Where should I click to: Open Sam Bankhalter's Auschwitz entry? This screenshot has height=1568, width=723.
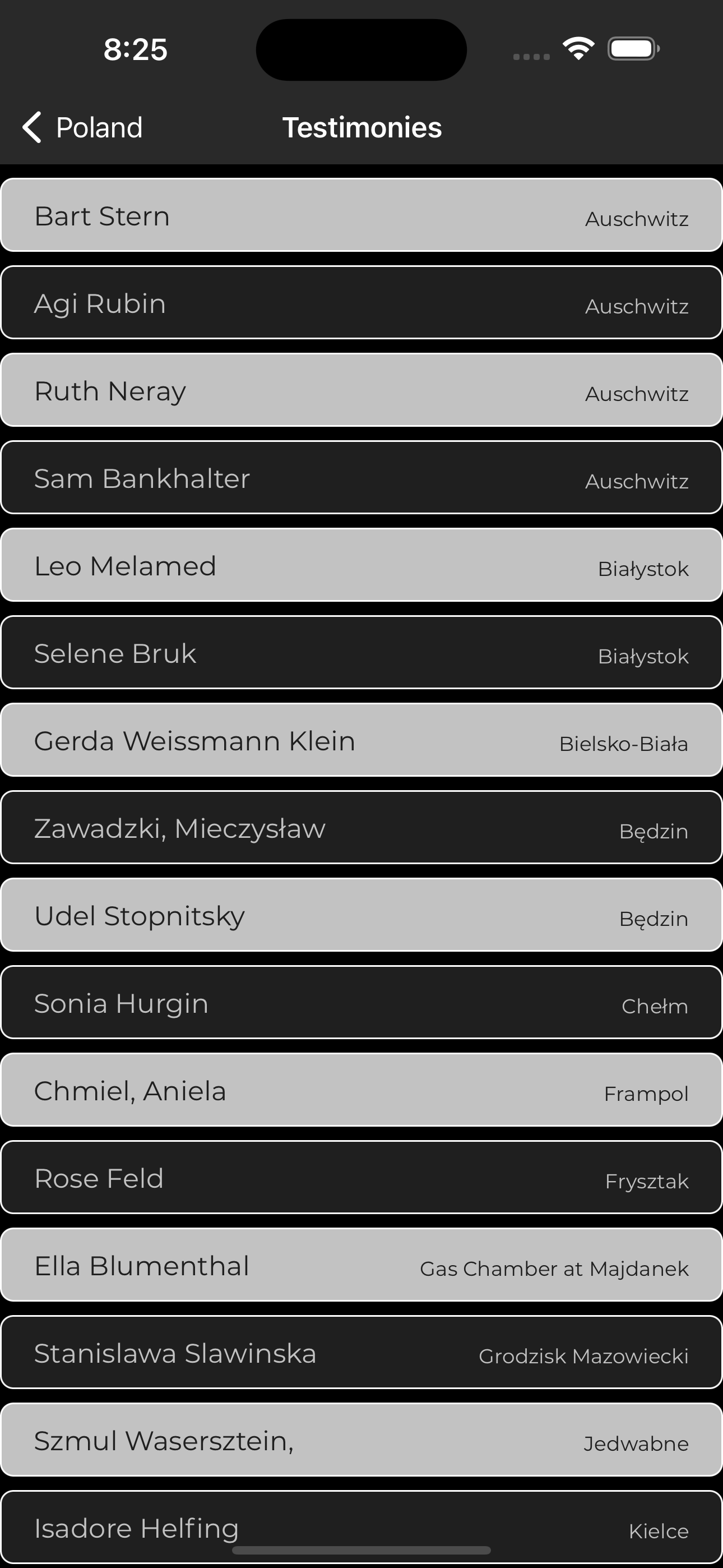click(361, 478)
